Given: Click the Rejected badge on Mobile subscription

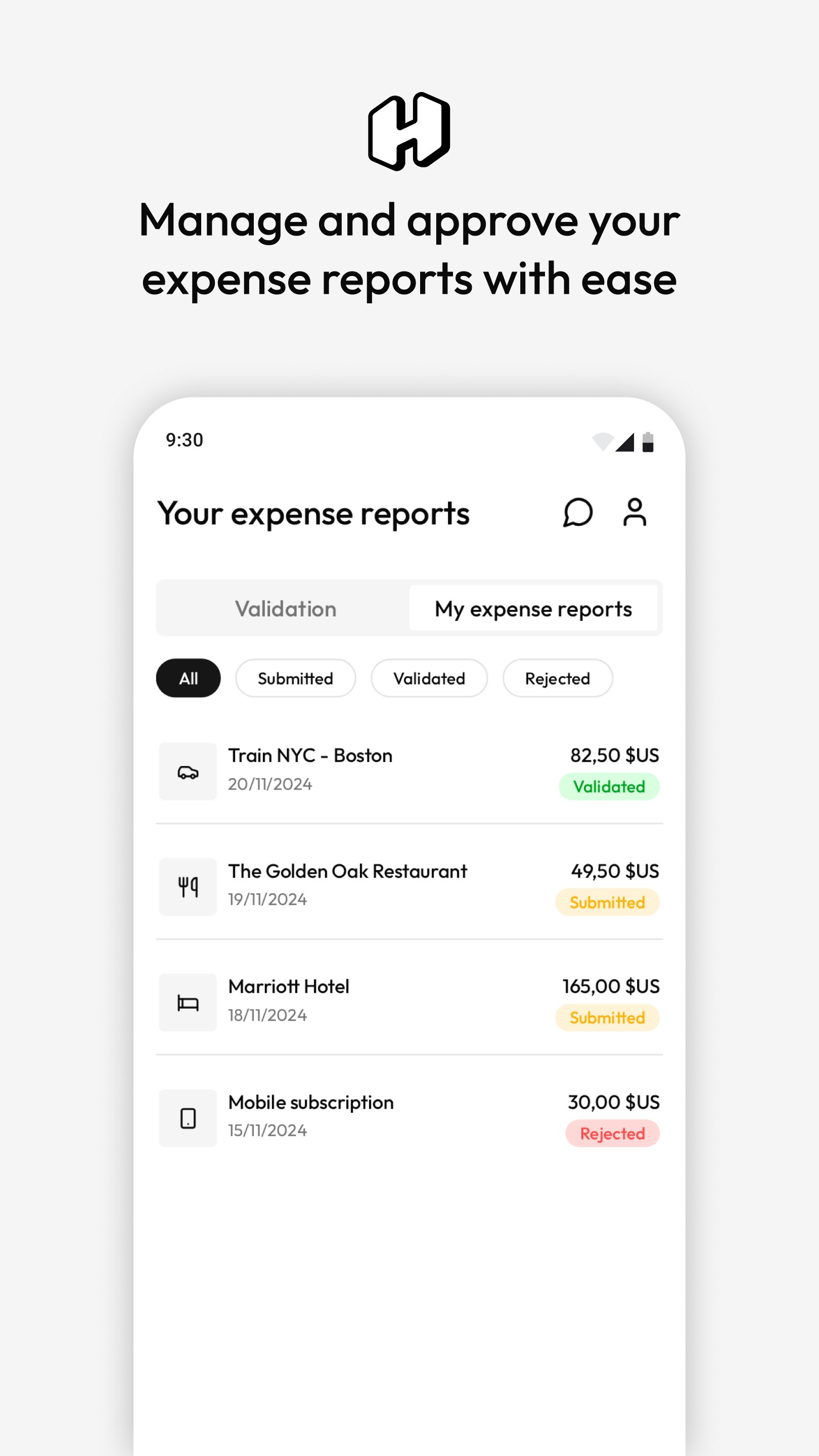Looking at the screenshot, I should (x=613, y=1133).
